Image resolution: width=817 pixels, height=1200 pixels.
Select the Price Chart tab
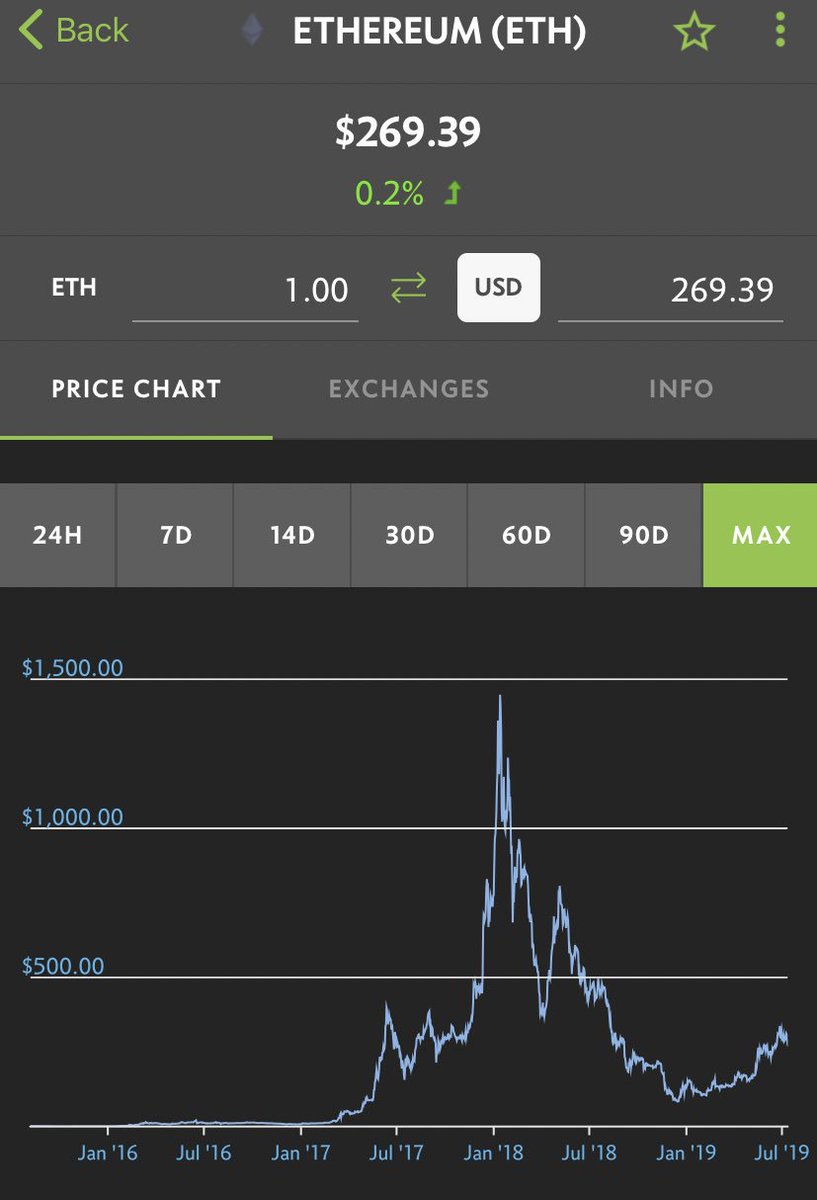coord(136,389)
